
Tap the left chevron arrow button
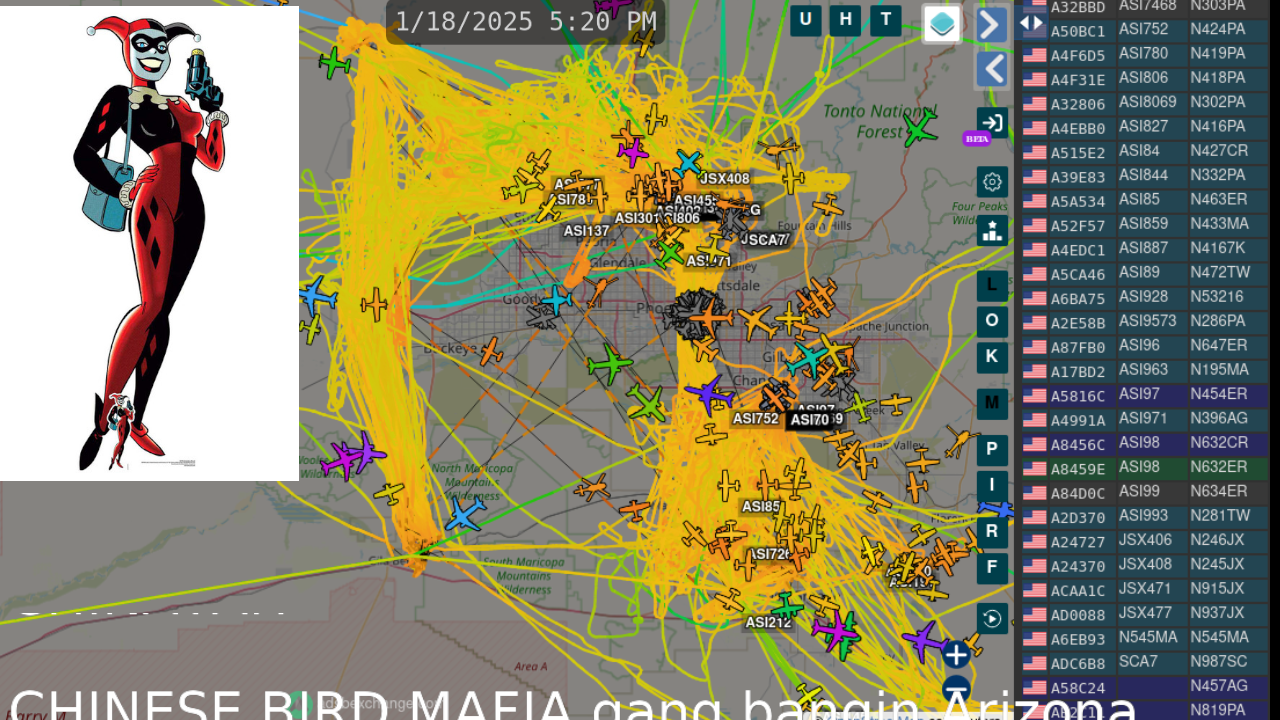tap(991, 70)
